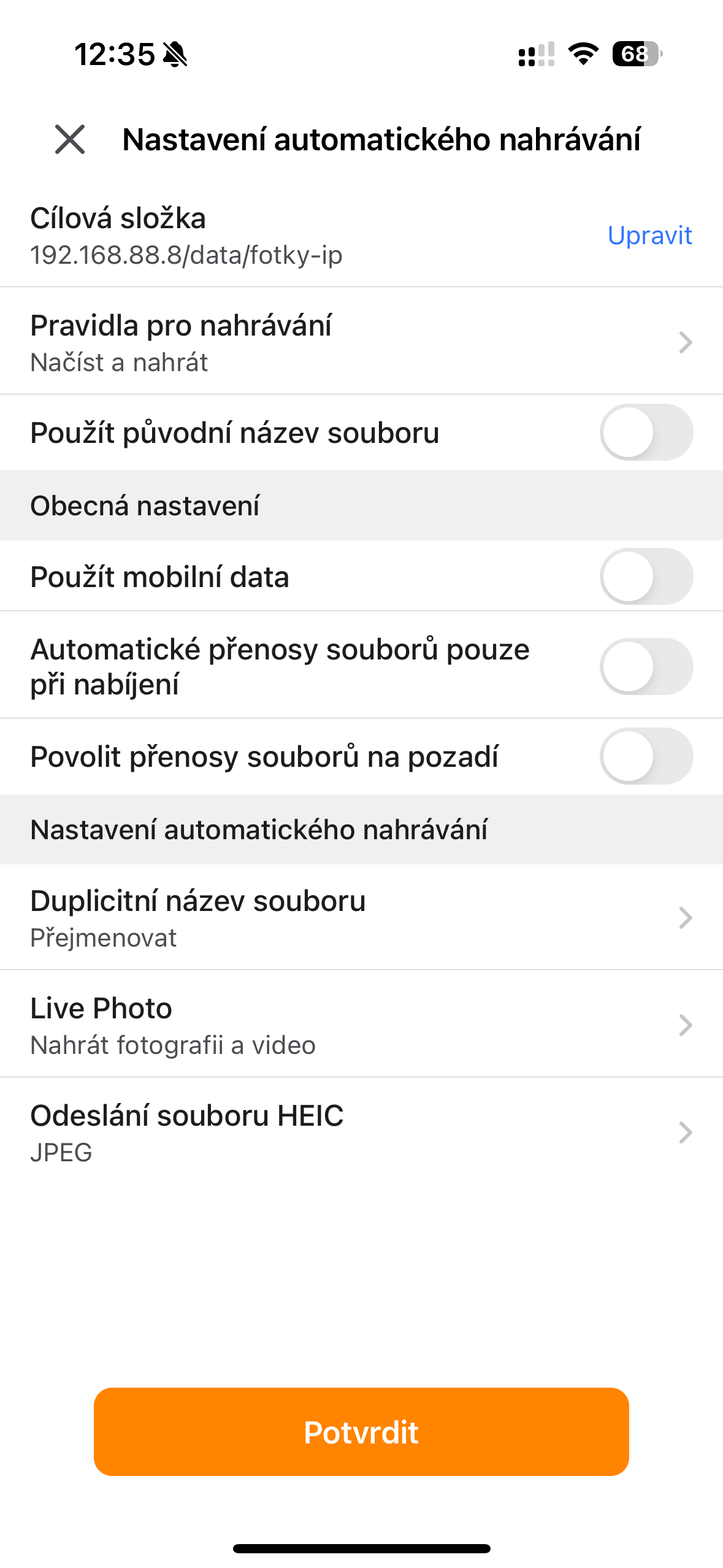The height and width of the screenshot is (1568, 723).
Task: Tap the muted notifications bell icon
Action: (174, 56)
